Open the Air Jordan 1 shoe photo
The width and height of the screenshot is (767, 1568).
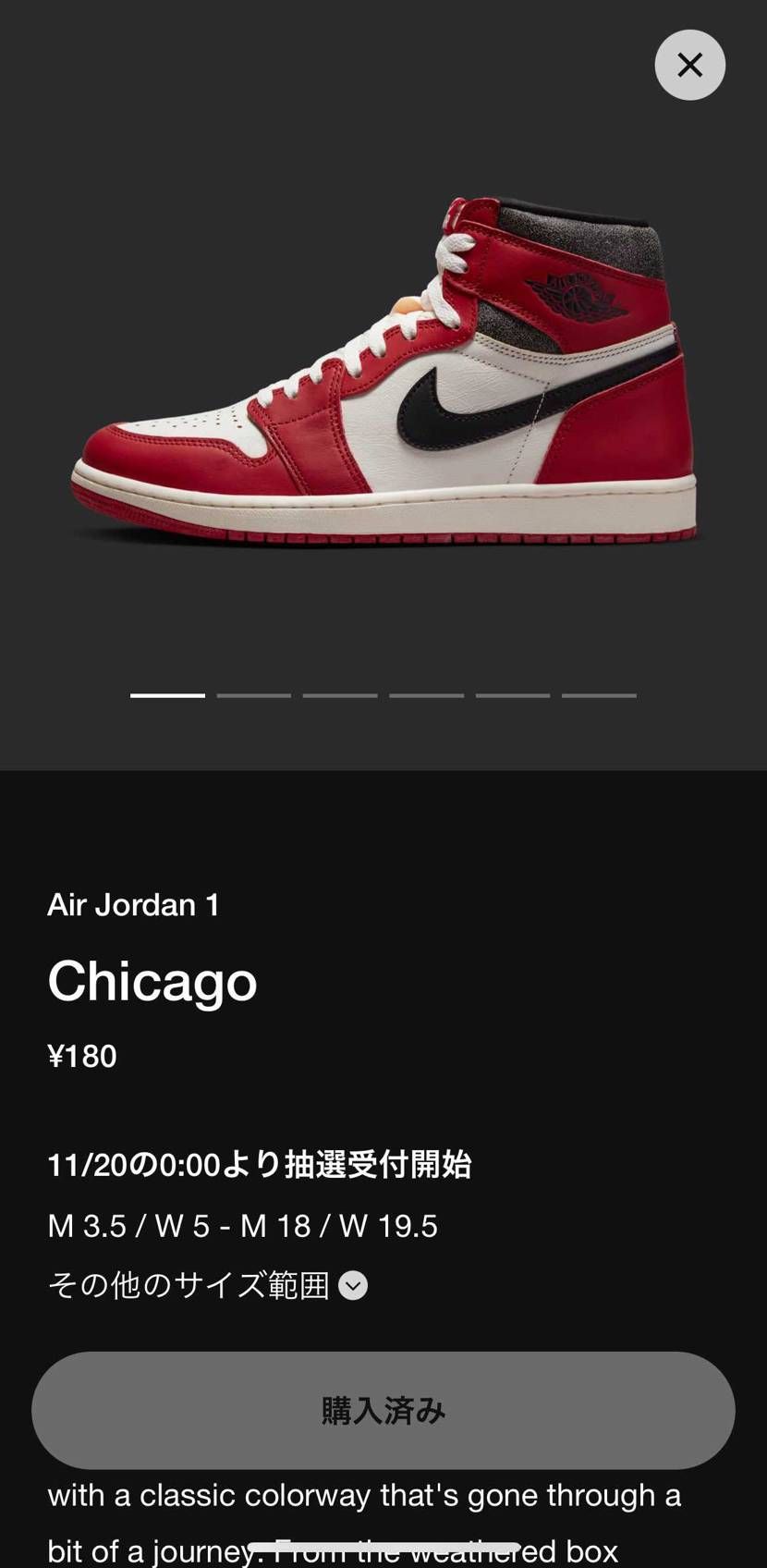pyautogui.click(x=383, y=370)
